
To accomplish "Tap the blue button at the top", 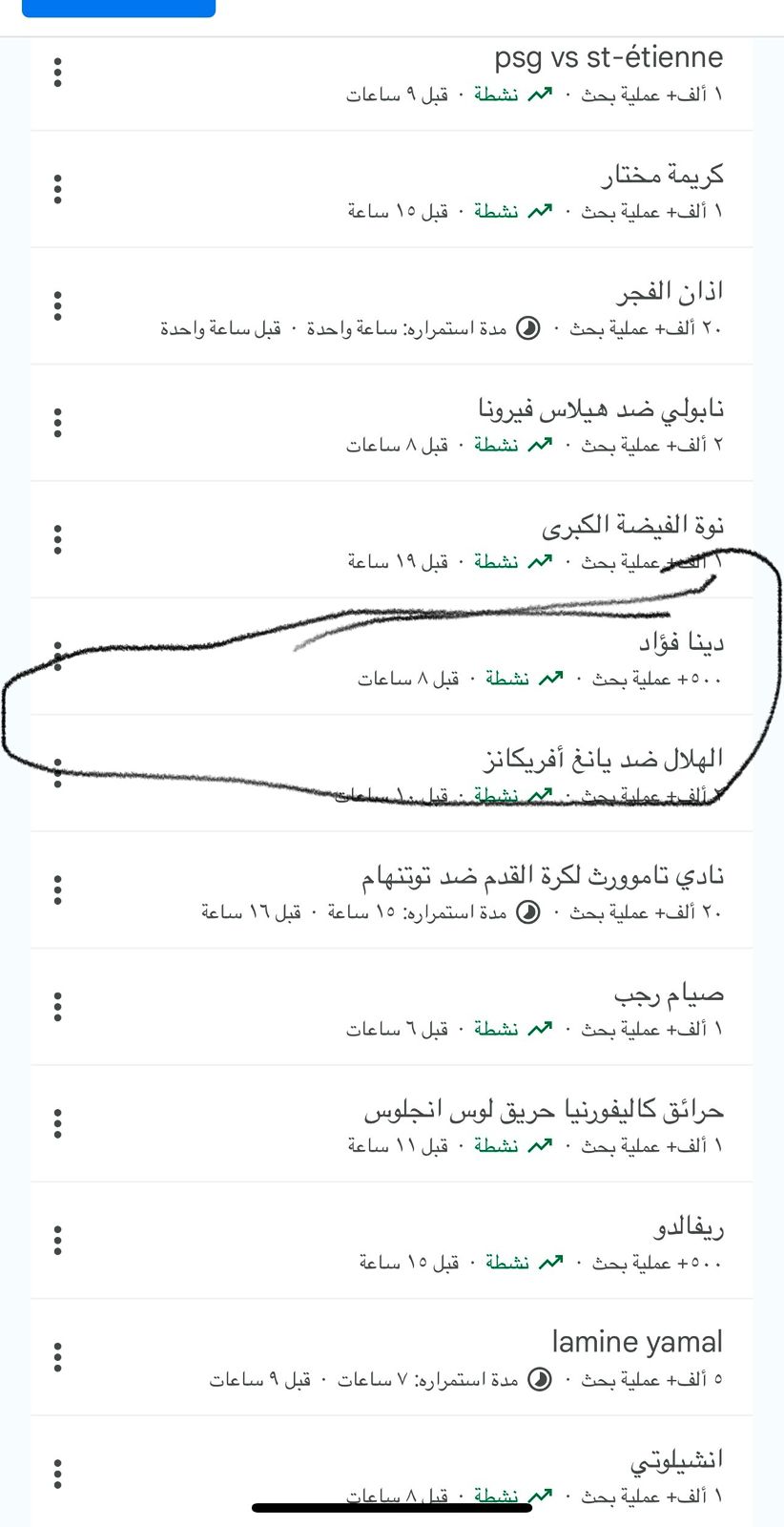I will tap(118, 8).
